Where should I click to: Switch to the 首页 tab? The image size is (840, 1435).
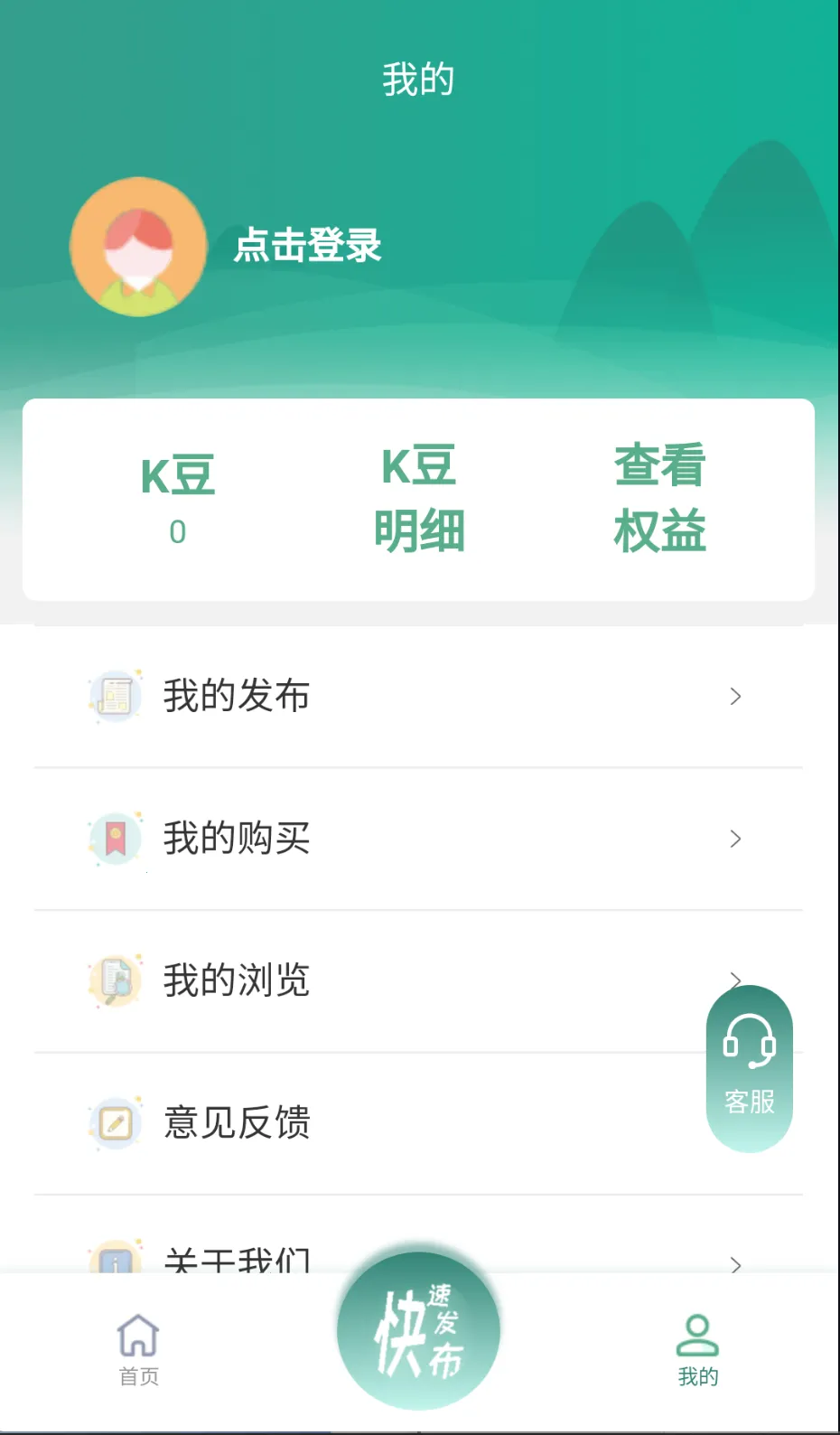click(136, 1351)
